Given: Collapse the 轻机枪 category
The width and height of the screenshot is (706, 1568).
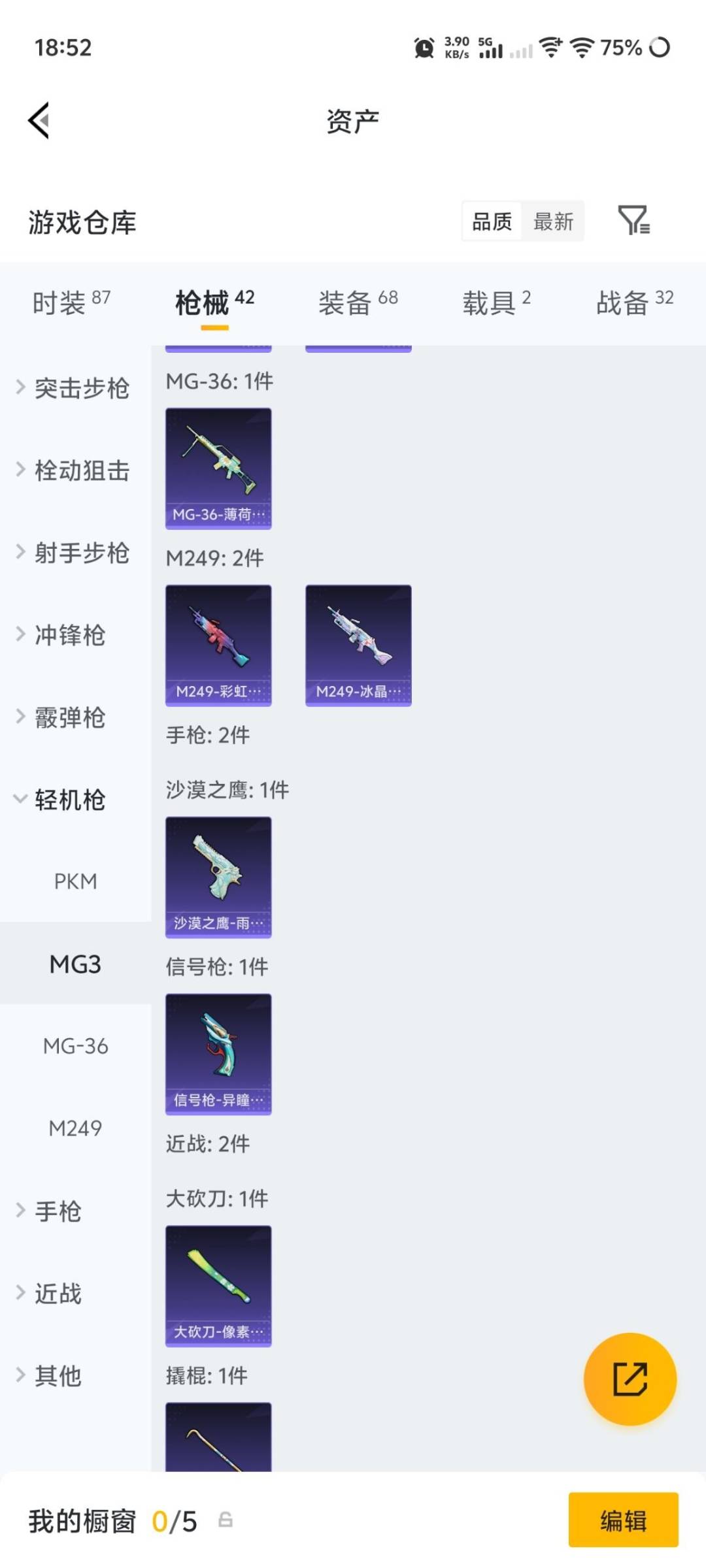Looking at the screenshot, I should click(x=68, y=798).
